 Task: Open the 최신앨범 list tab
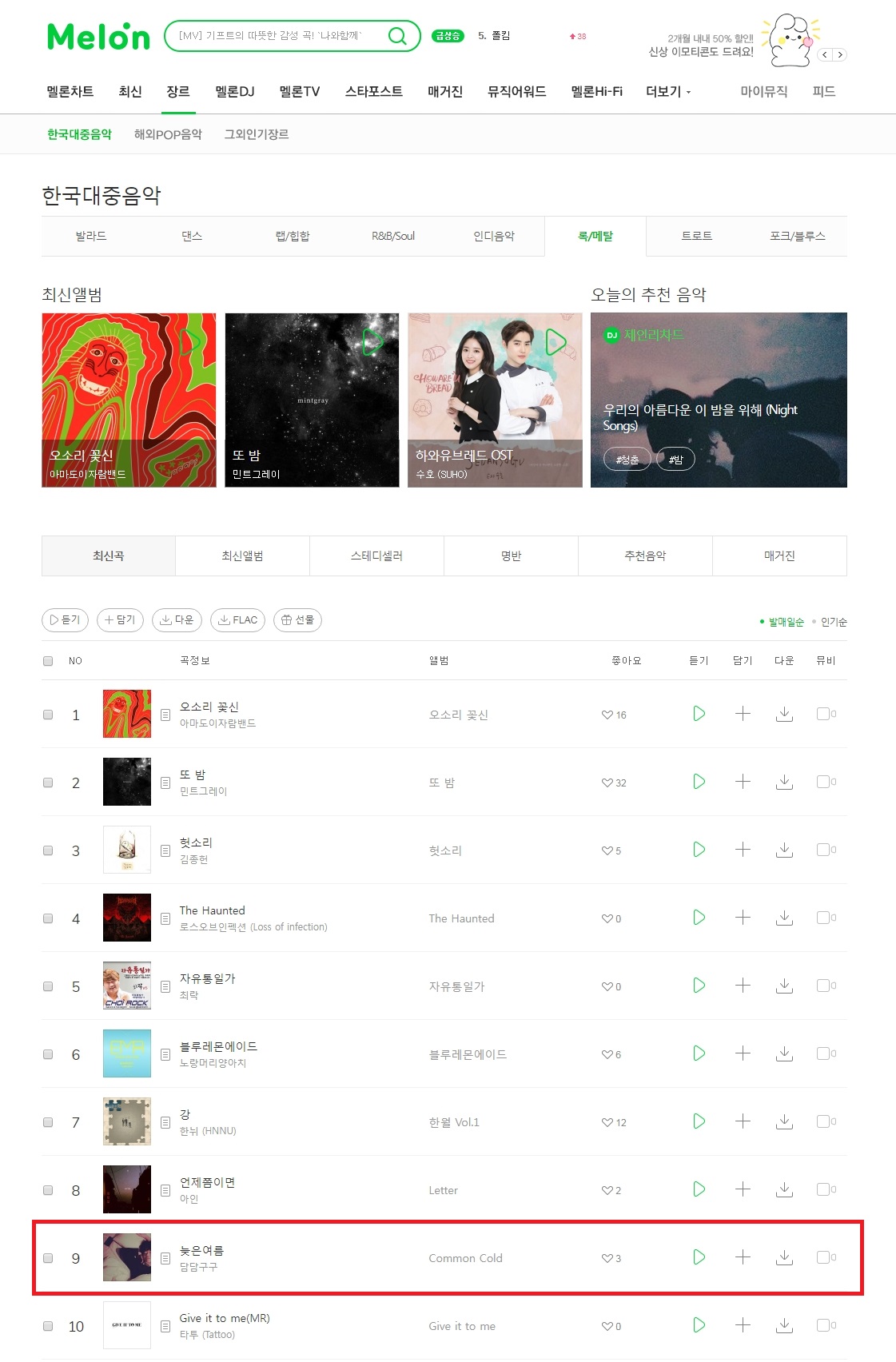[242, 556]
